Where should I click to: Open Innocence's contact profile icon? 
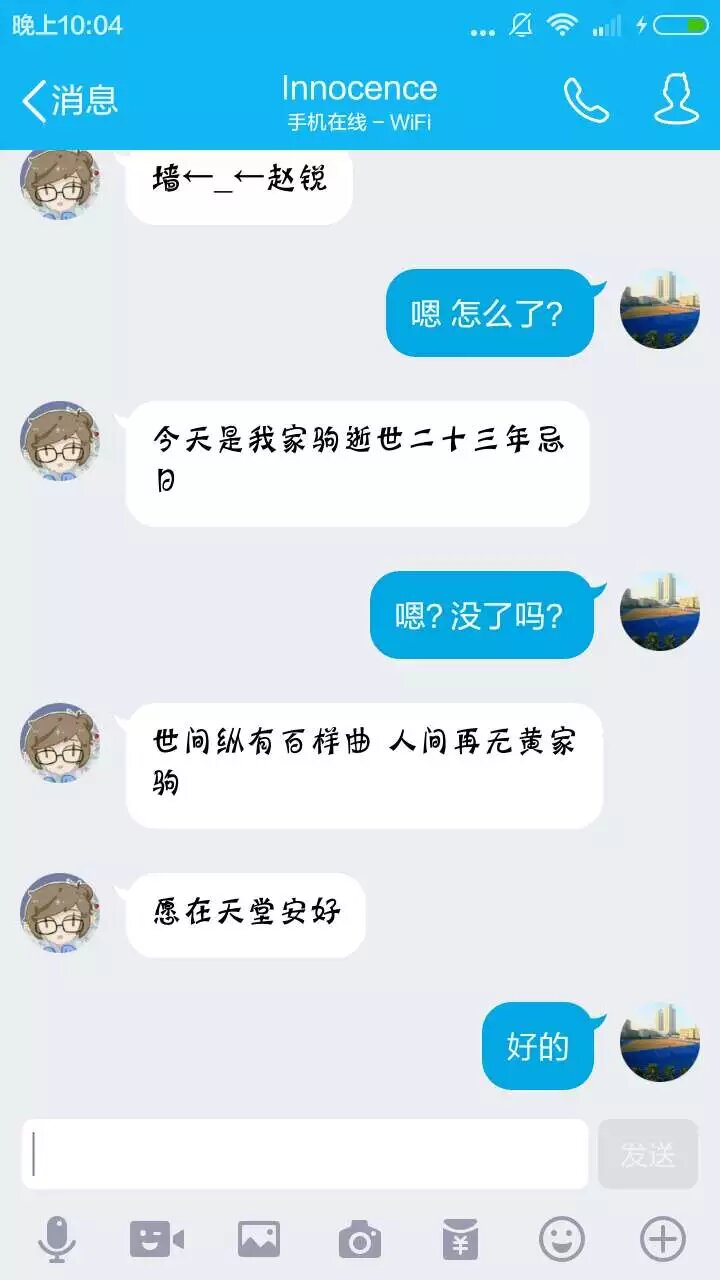pos(676,100)
